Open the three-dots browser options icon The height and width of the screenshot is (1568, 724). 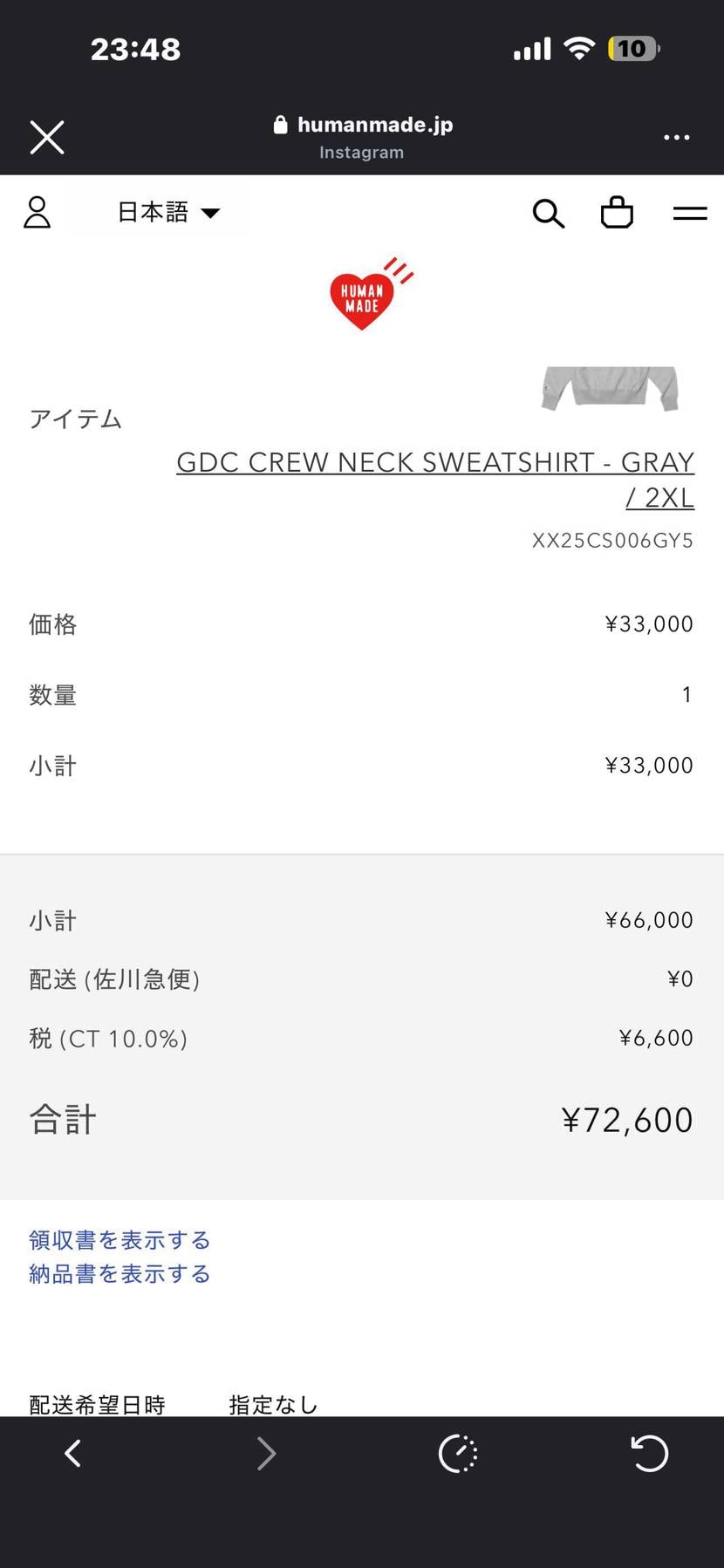(x=677, y=137)
